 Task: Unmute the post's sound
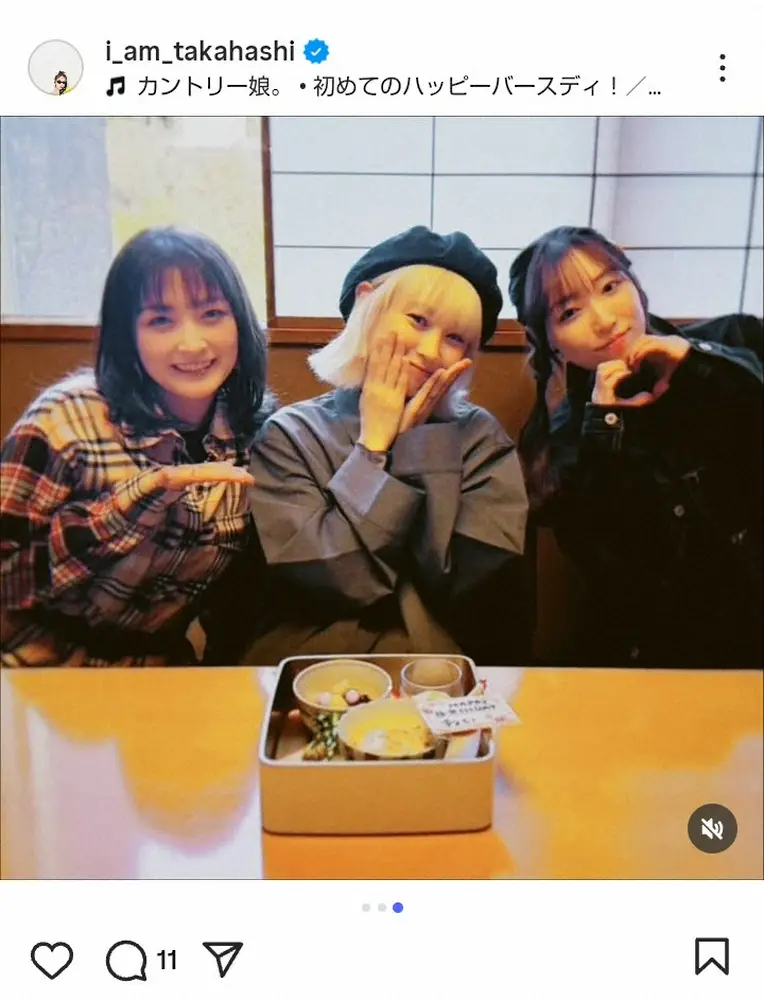tap(712, 828)
